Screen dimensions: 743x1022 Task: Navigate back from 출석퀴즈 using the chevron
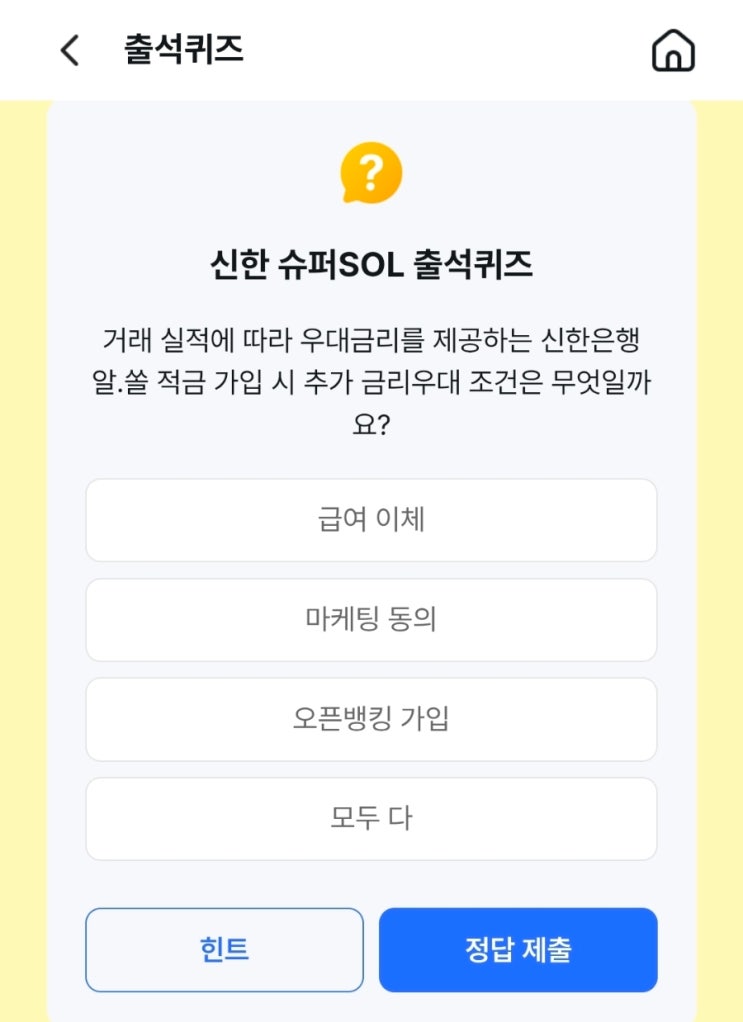pyautogui.click(x=67, y=50)
